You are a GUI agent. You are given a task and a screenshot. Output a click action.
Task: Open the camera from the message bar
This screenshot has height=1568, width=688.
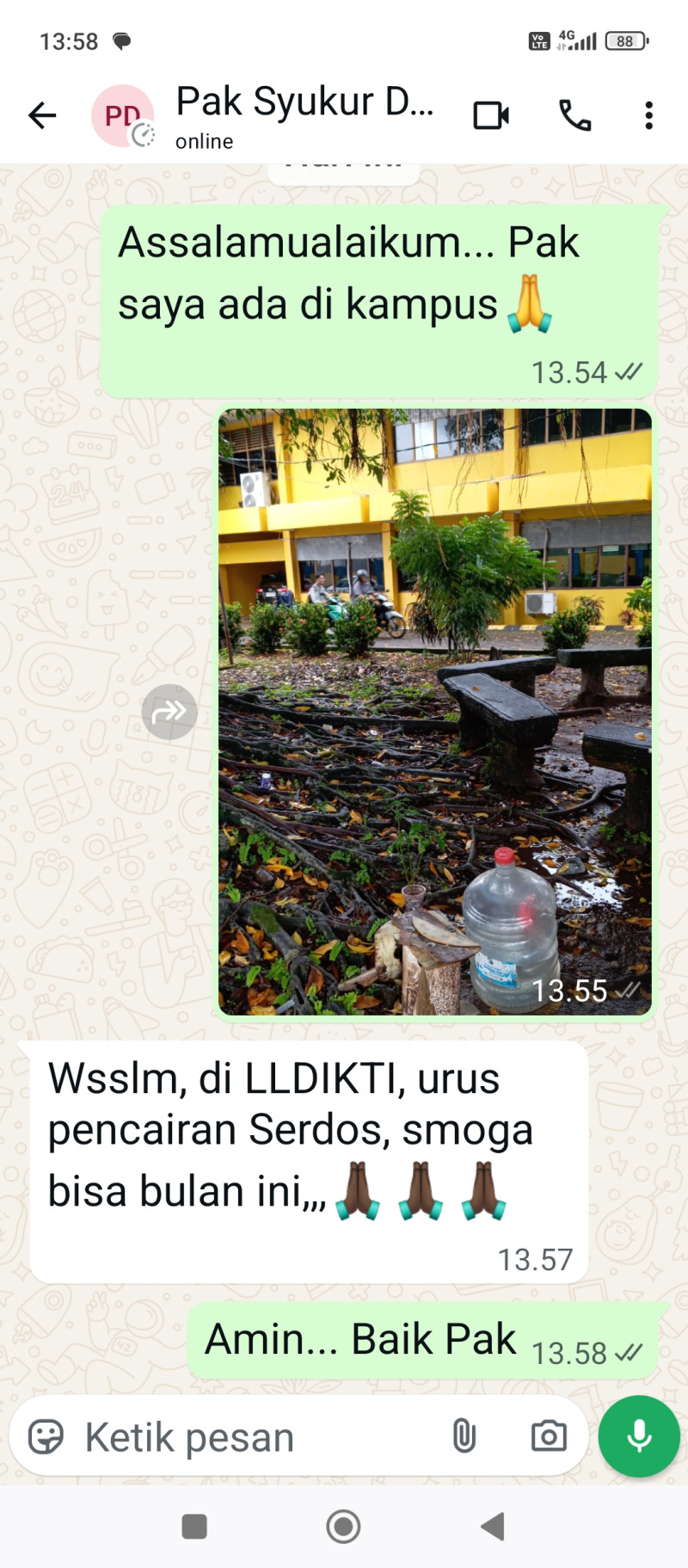coord(549,1435)
